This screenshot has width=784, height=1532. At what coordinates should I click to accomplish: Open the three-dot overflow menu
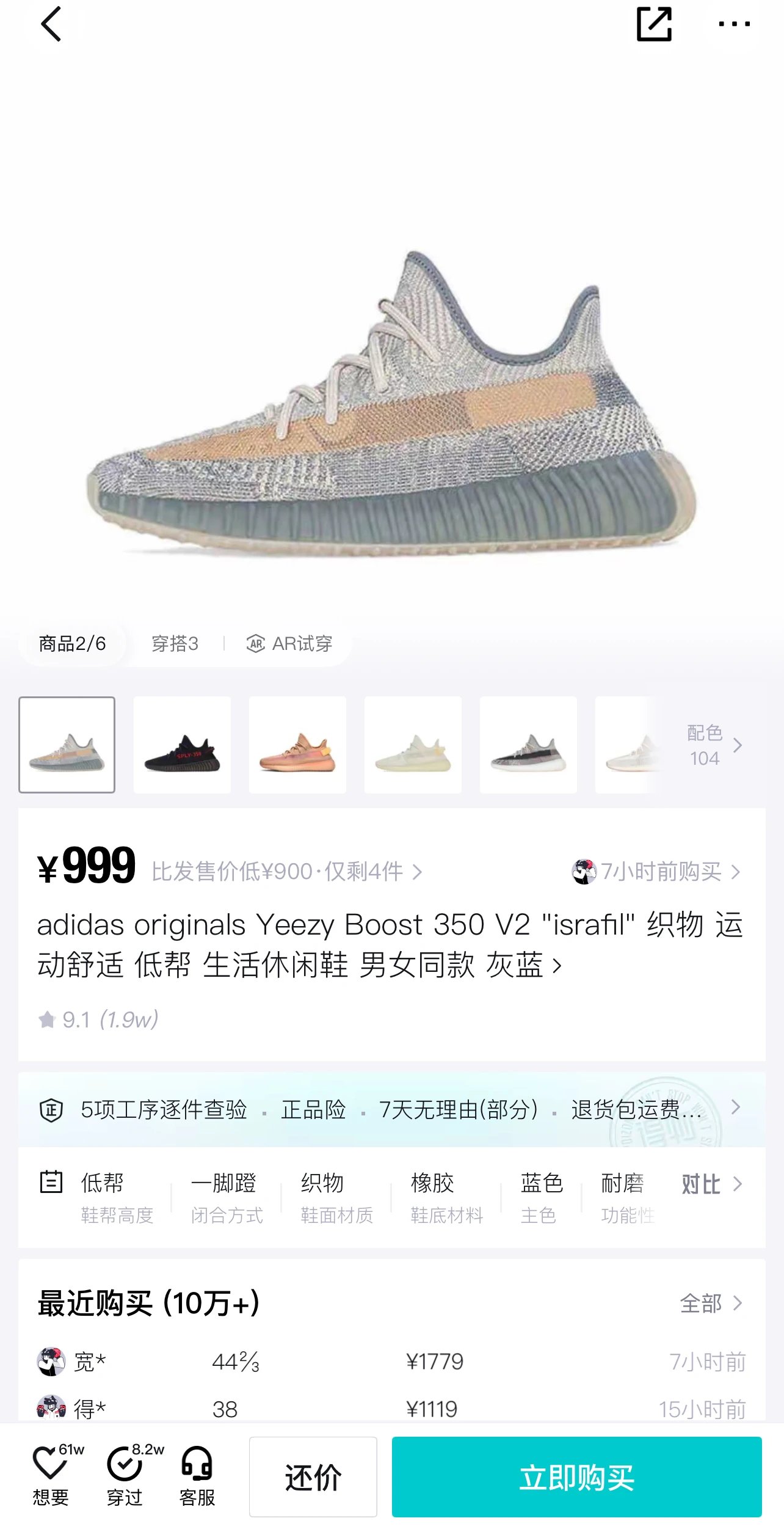735,24
